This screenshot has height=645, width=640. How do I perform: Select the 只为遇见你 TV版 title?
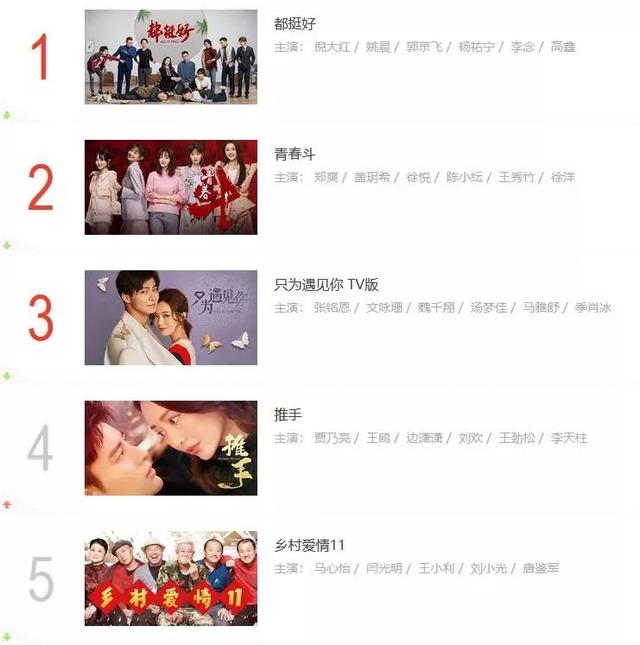[326, 284]
